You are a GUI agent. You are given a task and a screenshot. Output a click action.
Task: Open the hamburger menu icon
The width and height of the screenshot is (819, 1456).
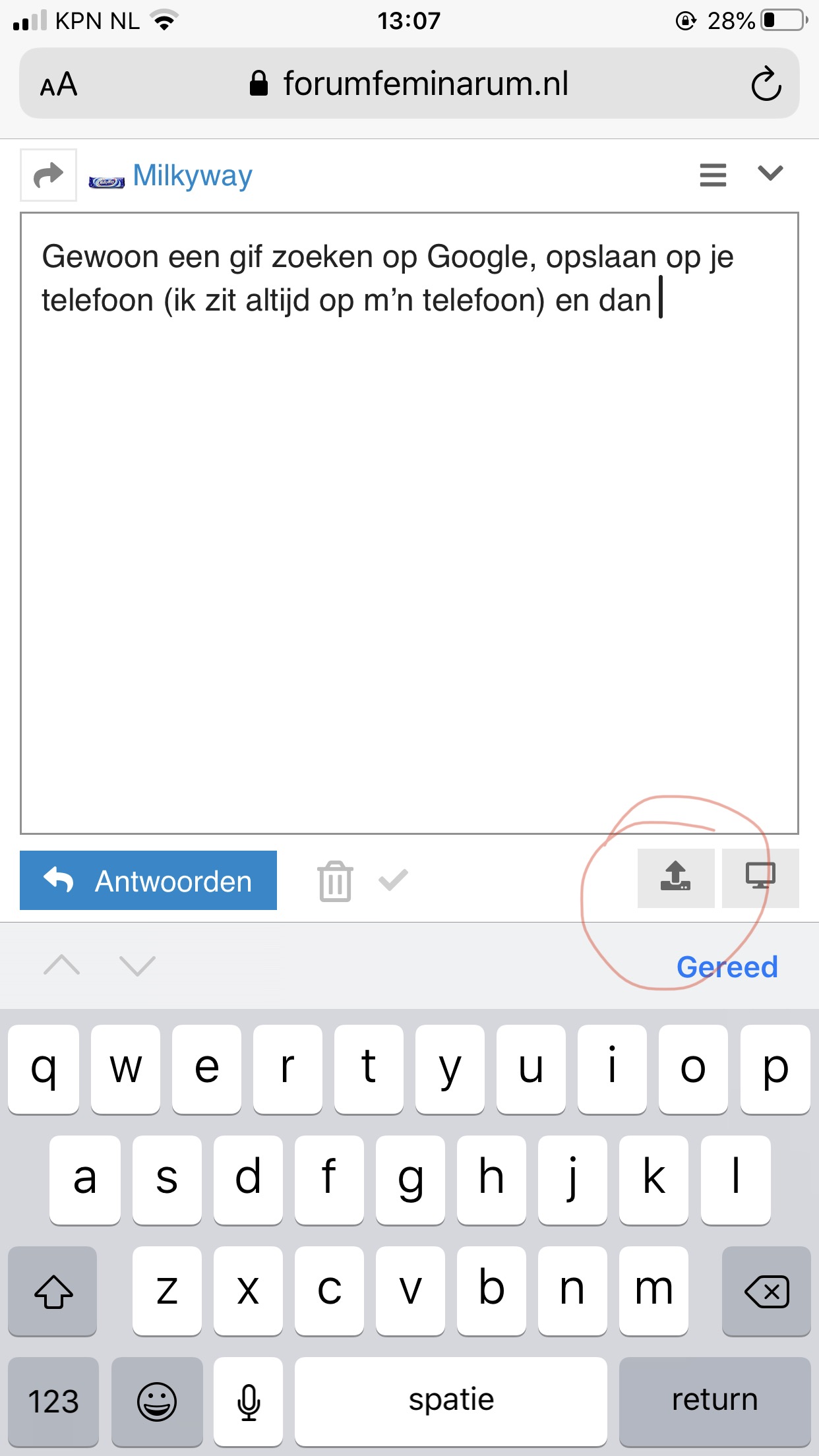pos(713,175)
